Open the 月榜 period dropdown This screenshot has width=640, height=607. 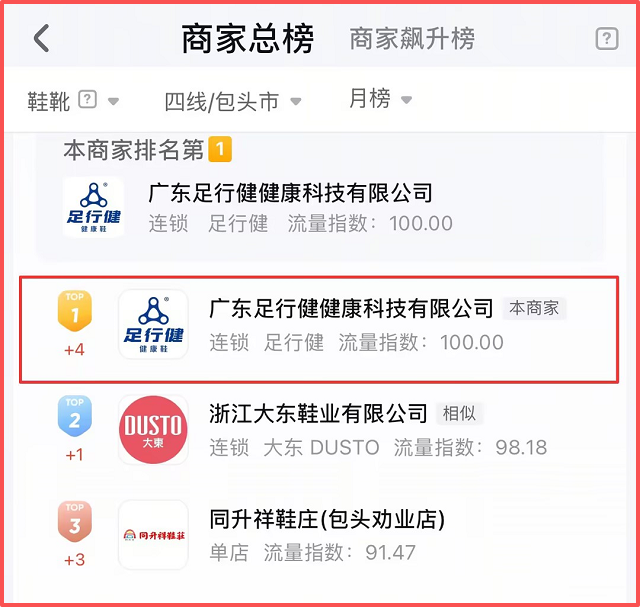380,99
